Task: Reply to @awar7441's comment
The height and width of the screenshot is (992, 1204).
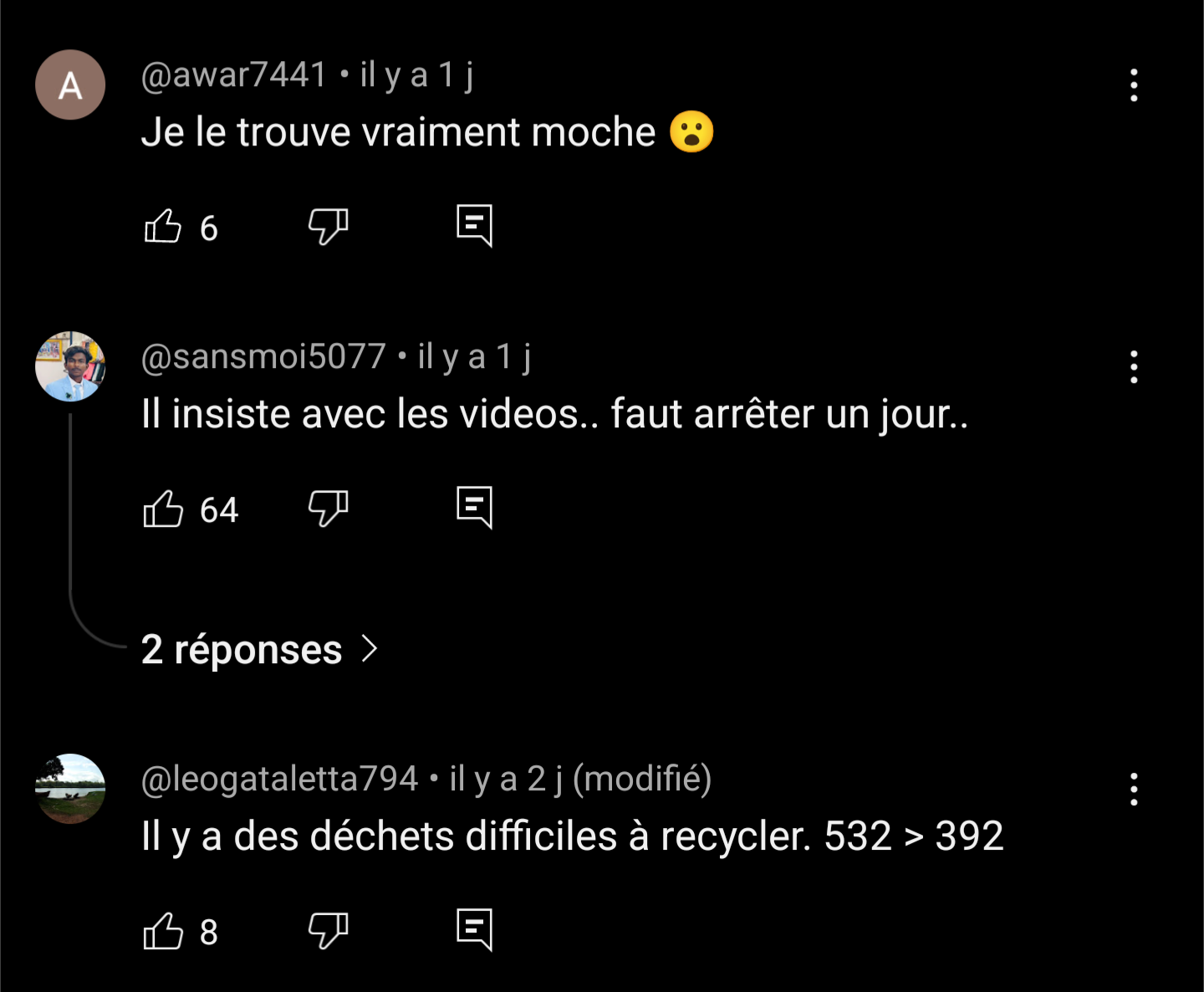Action: pos(474,226)
